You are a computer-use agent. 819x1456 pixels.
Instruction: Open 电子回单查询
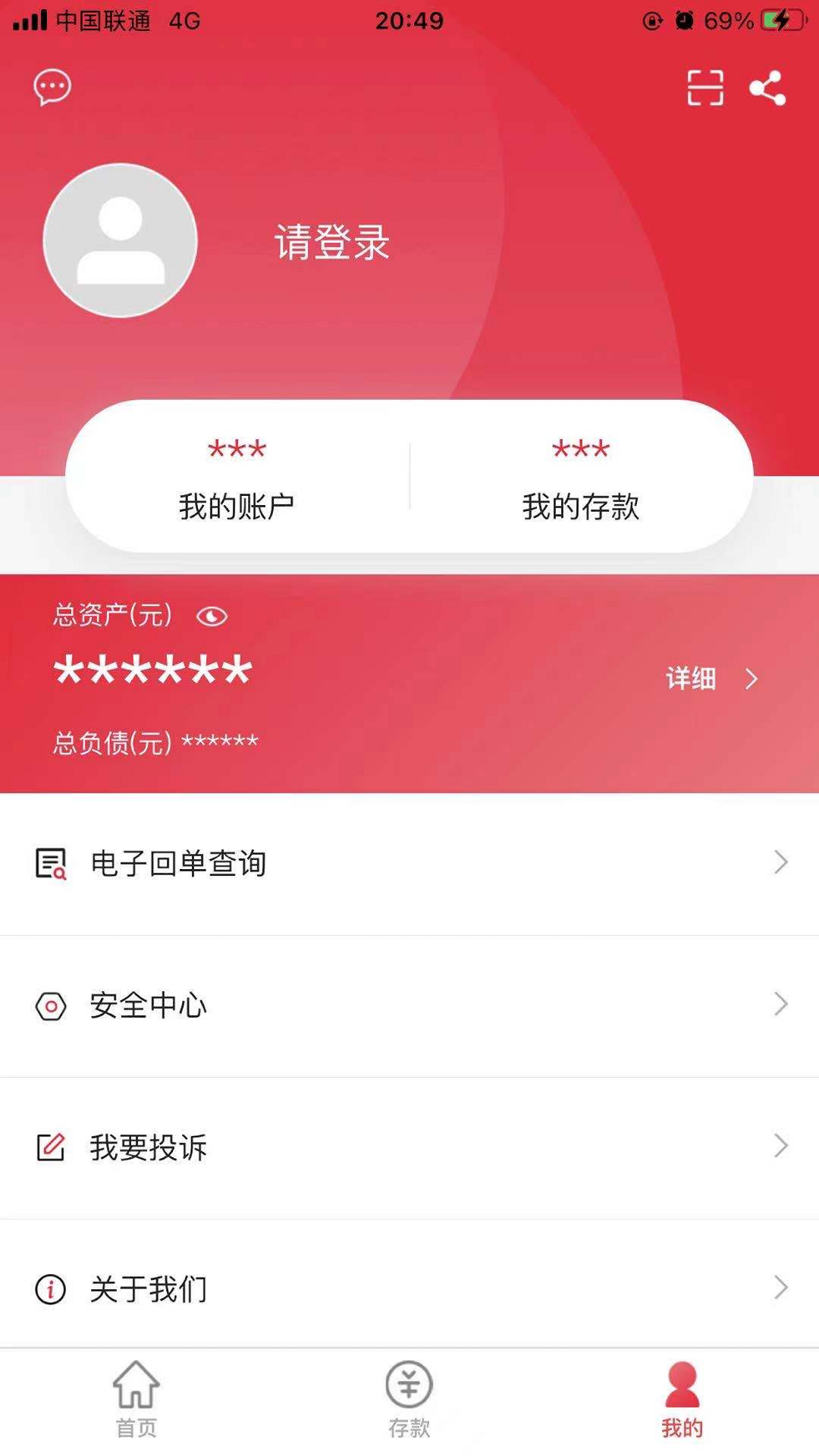tap(409, 864)
